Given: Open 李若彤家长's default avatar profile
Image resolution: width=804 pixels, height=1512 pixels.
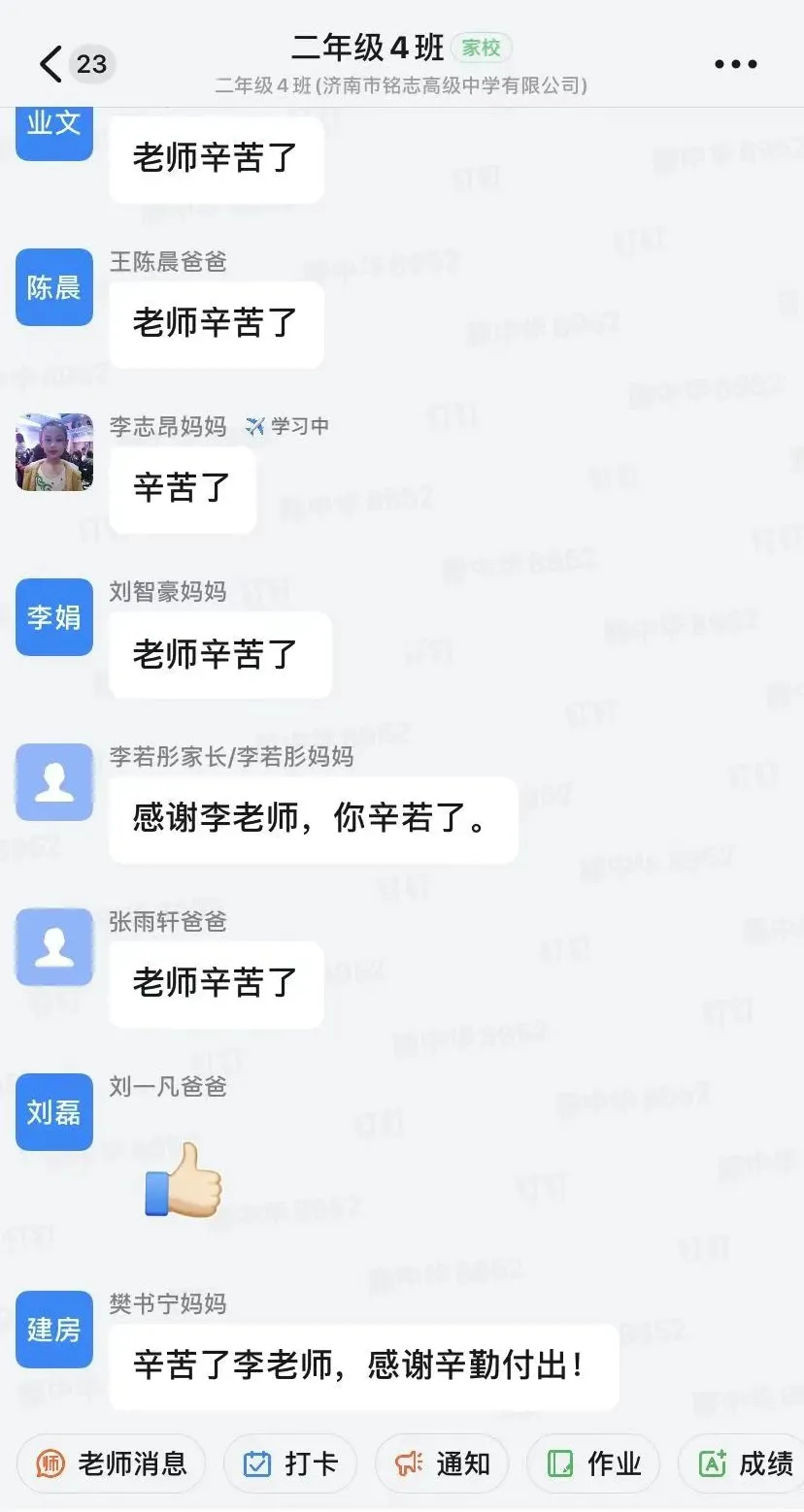Looking at the screenshot, I should (54, 782).
